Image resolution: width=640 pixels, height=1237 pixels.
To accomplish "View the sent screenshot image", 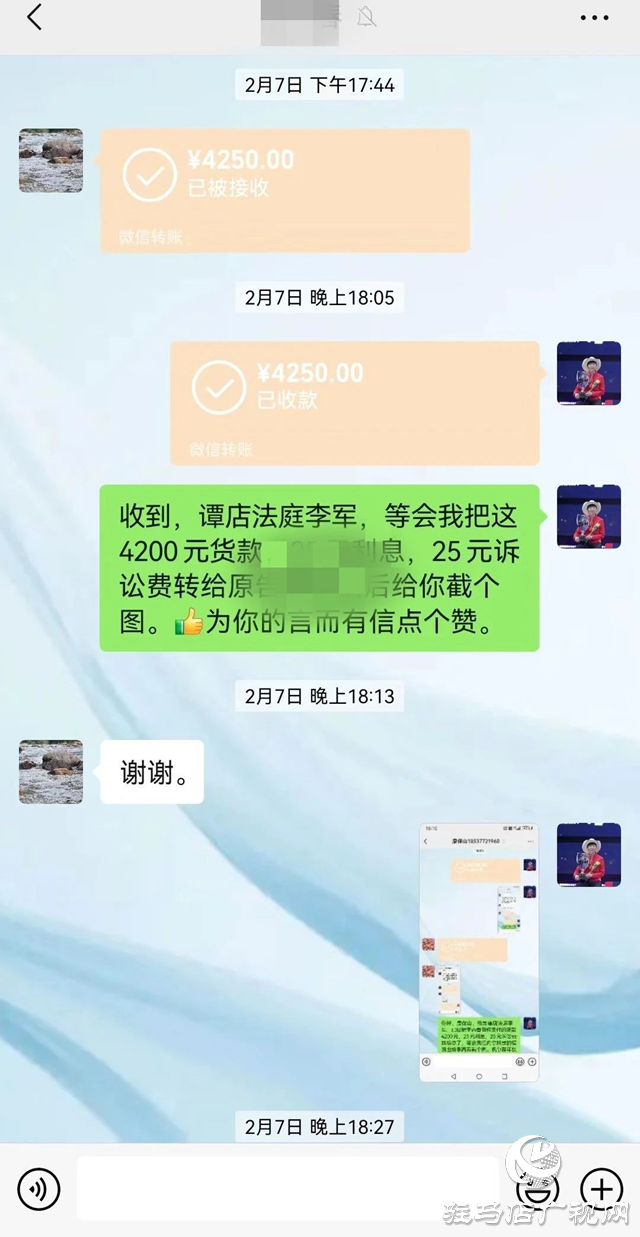I will pyautogui.click(x=478, y=952).
